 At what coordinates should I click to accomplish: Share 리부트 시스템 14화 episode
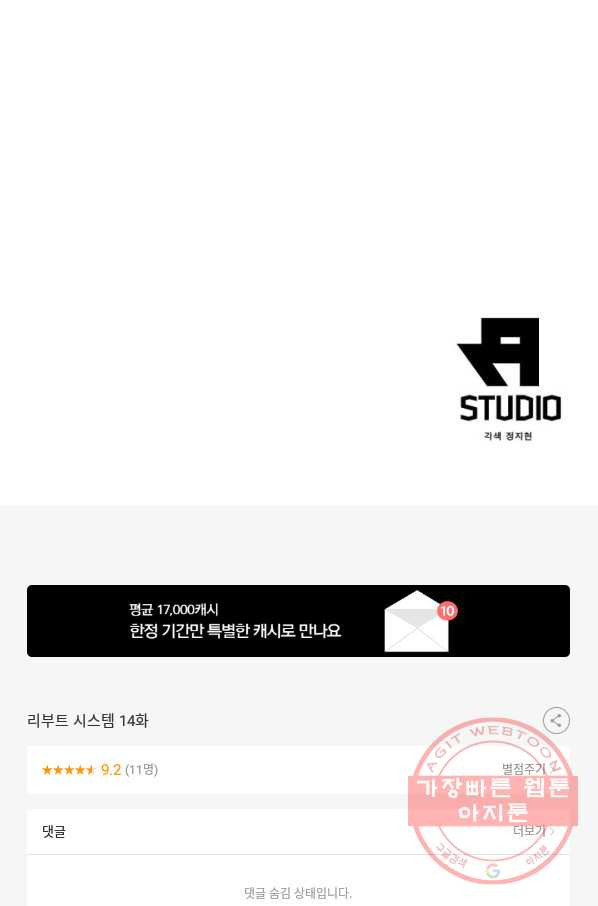(x=556, y=721)
